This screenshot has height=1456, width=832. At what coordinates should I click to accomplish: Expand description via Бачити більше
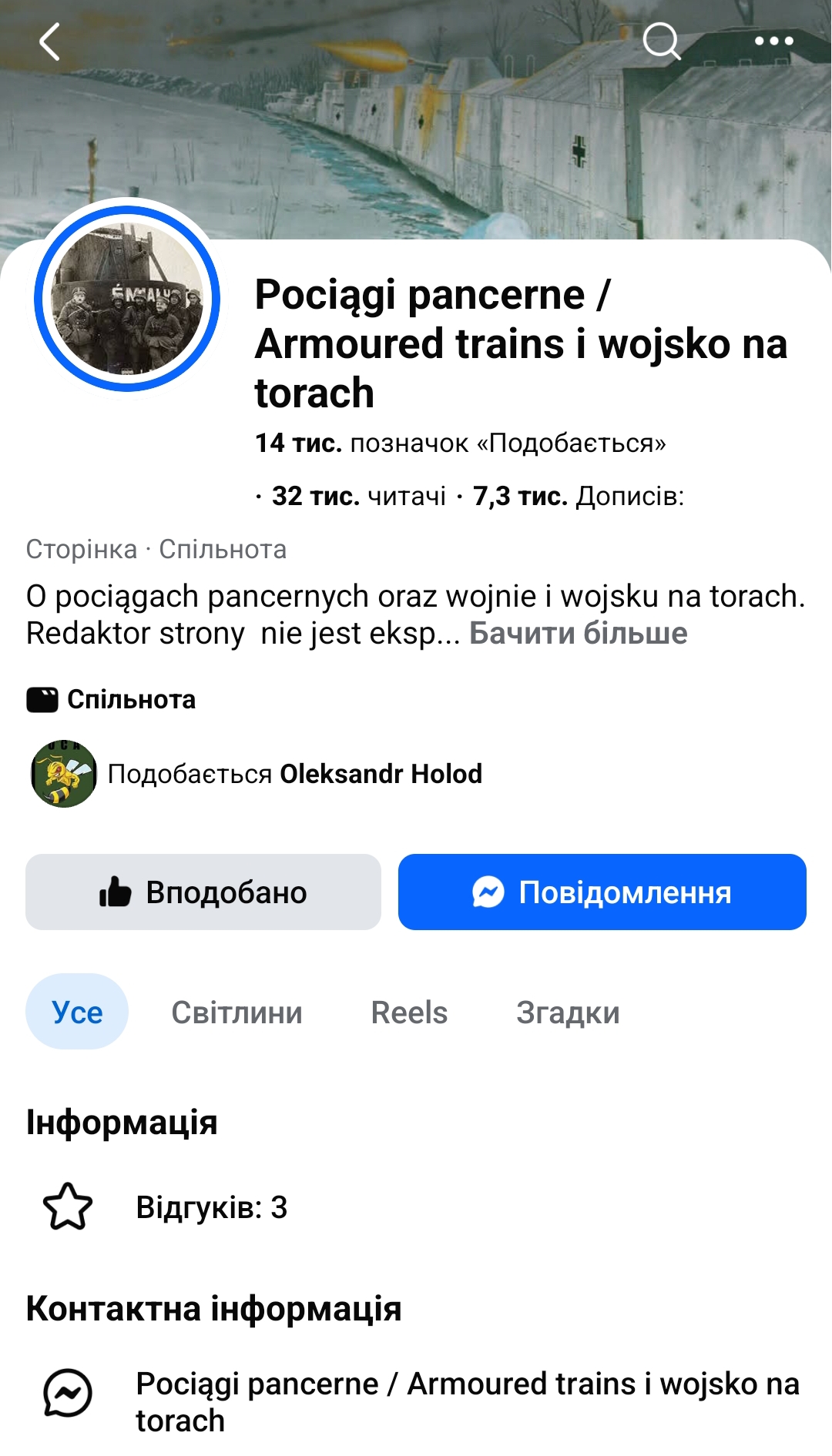(x=578, y=633)
